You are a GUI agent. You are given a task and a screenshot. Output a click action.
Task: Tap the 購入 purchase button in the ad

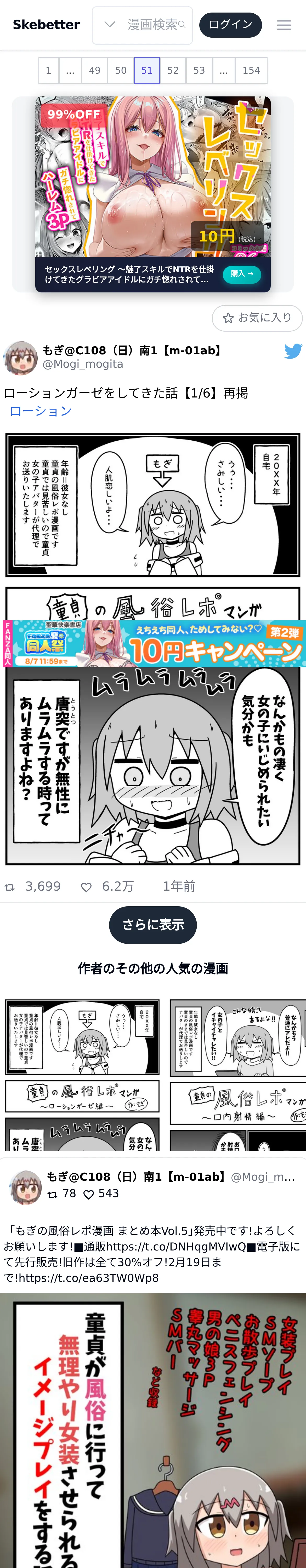coord(242,274)
